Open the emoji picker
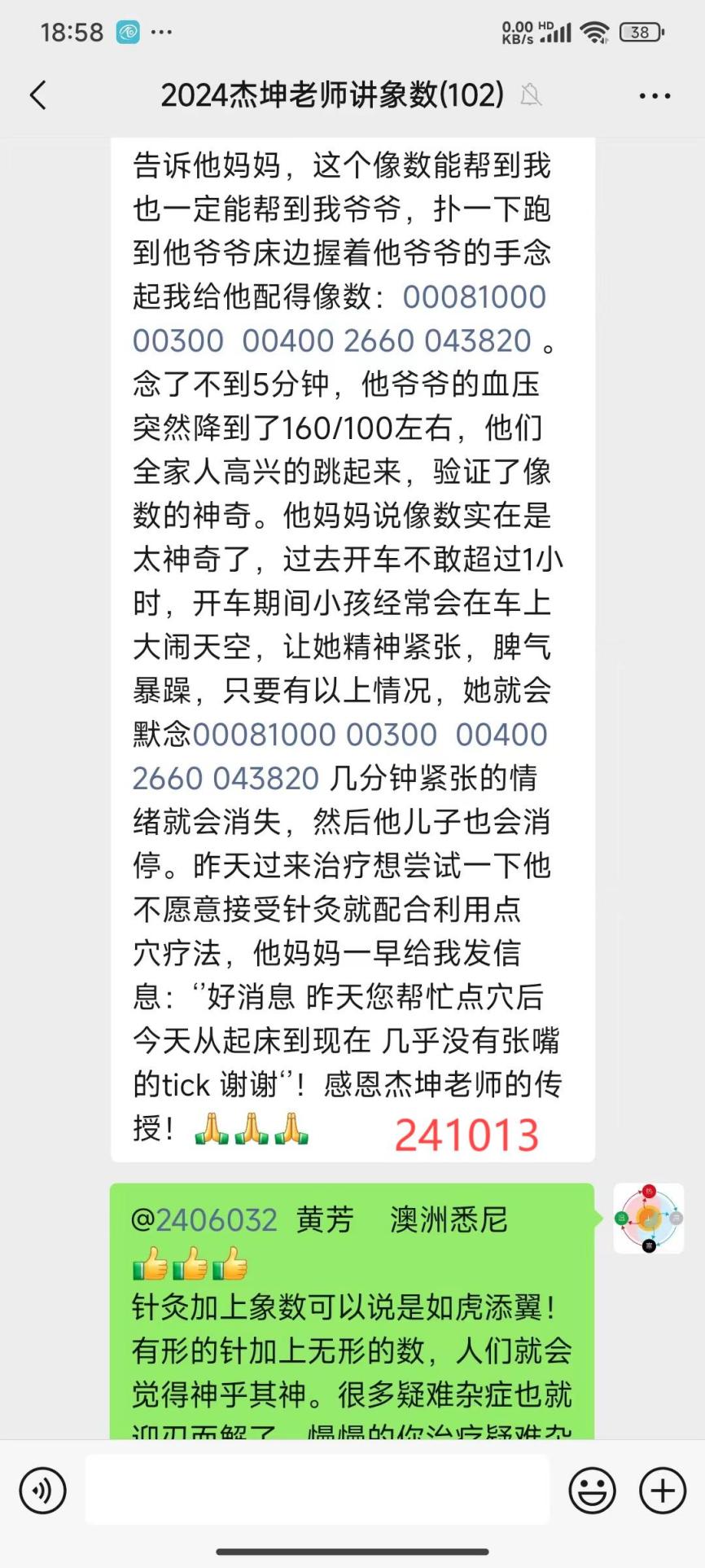The width and height of the screenshot is (705, 1568). pos(592,1491)
